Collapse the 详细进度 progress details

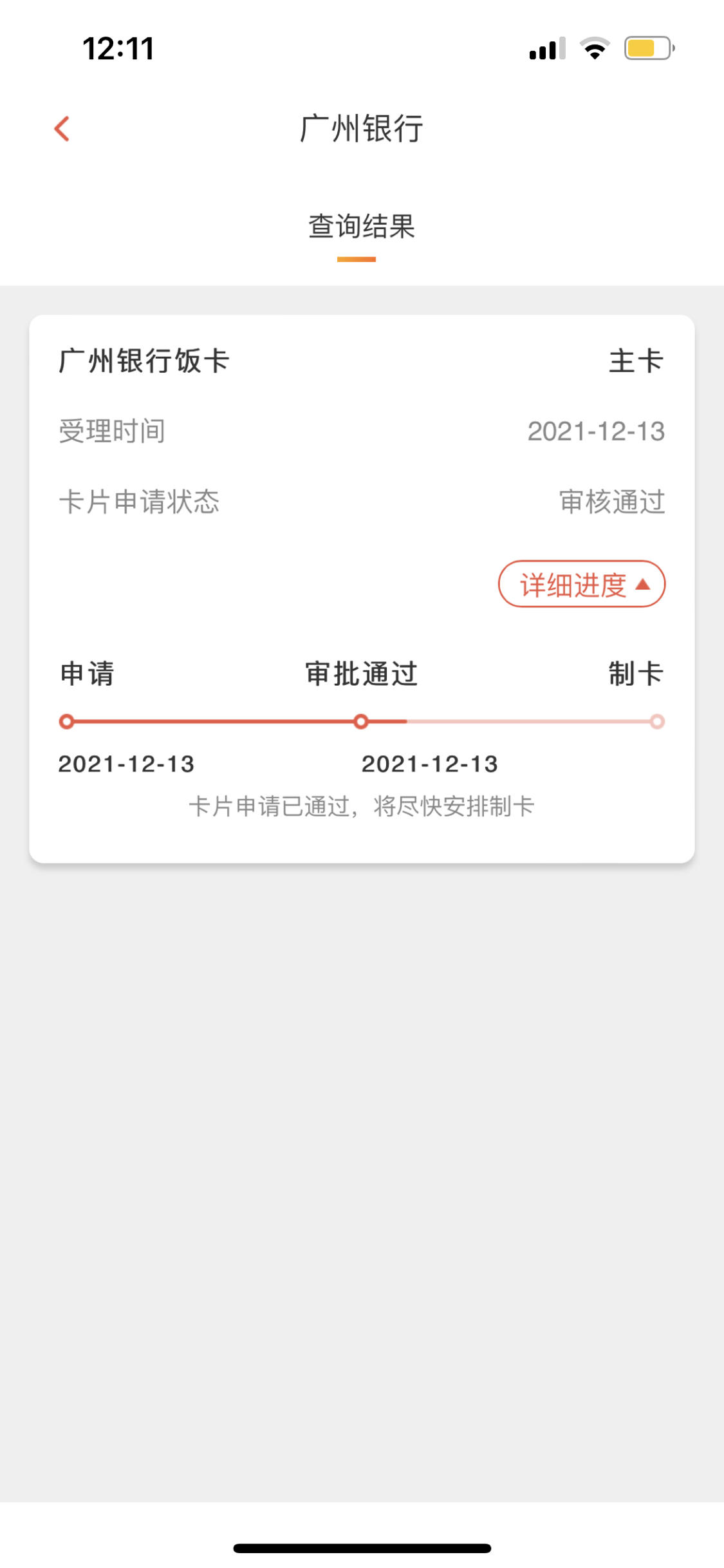point(582,584)
